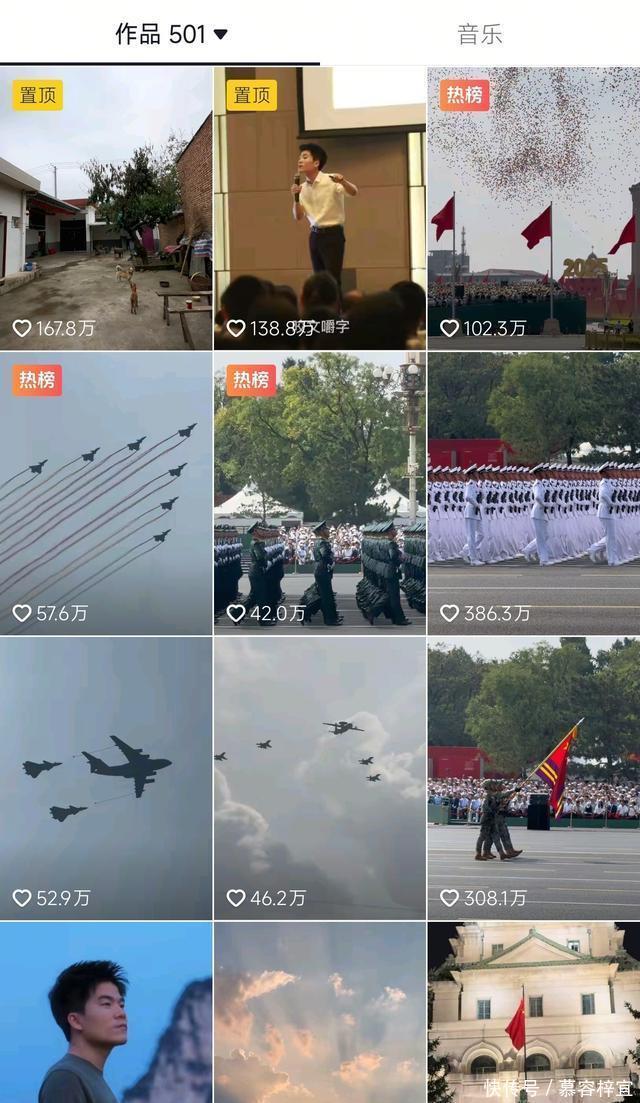Open pinned courtyard video with 167.8万 likes
This screenshot has height=1103, width=640.
pos(106,208)
